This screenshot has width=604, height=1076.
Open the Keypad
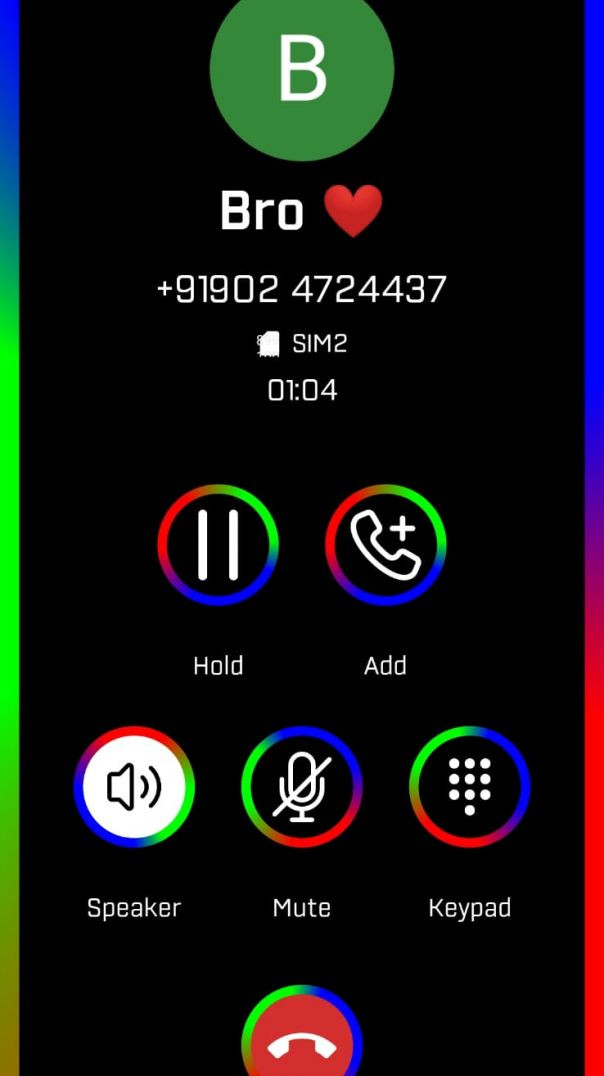(469, 787)
